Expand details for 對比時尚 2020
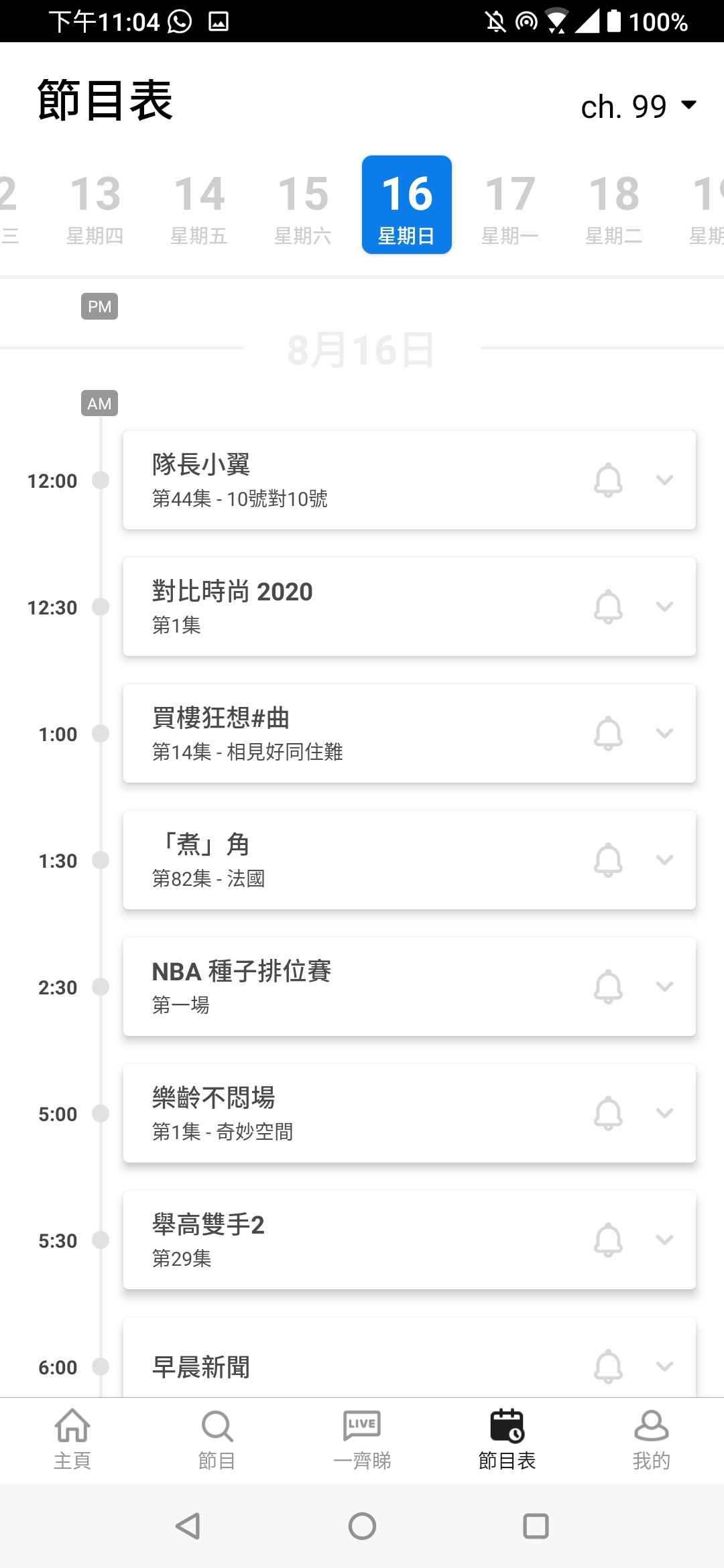 pyautogui.click(x=664, y=606)
